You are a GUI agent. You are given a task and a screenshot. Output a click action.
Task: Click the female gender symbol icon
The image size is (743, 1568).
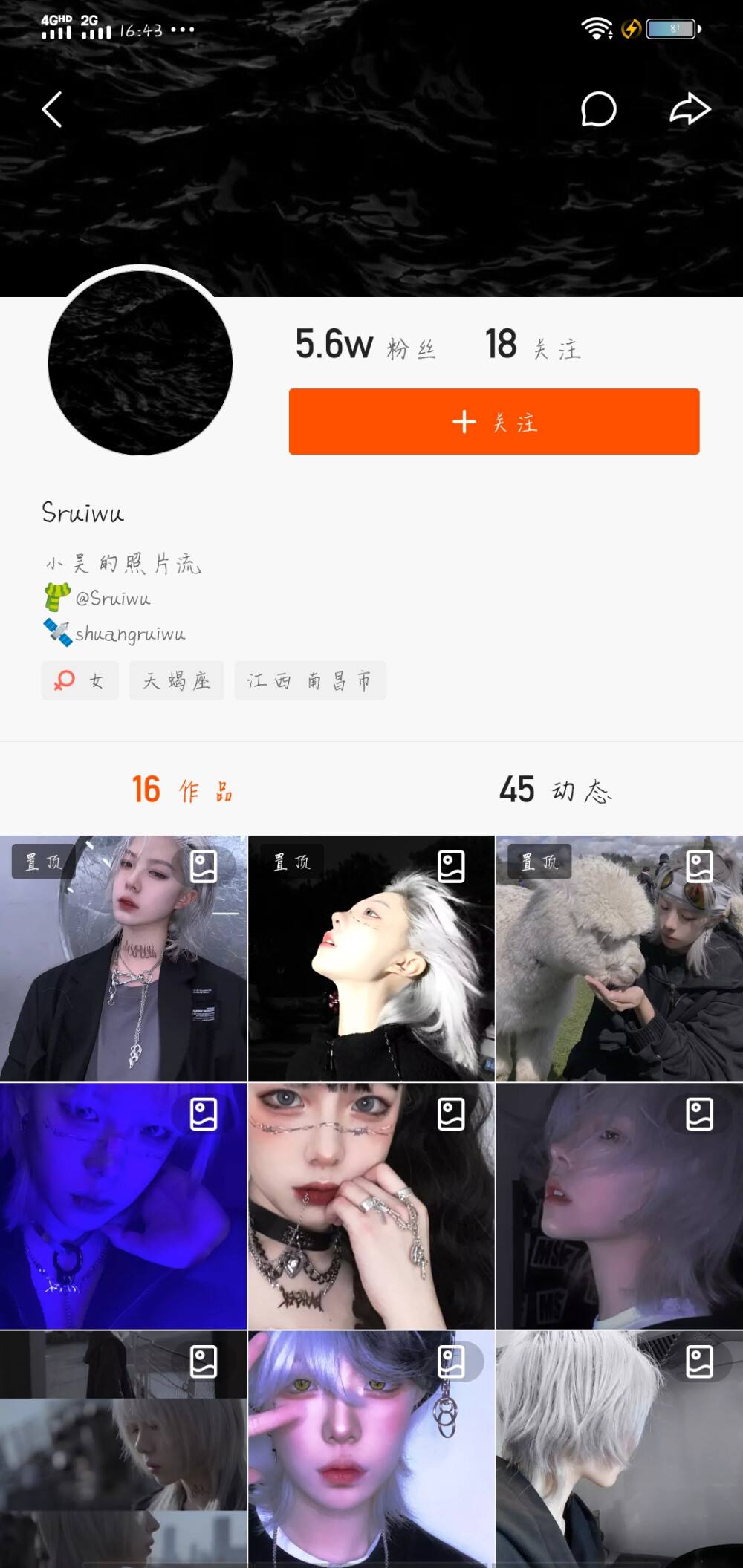[x=65, y=680]
